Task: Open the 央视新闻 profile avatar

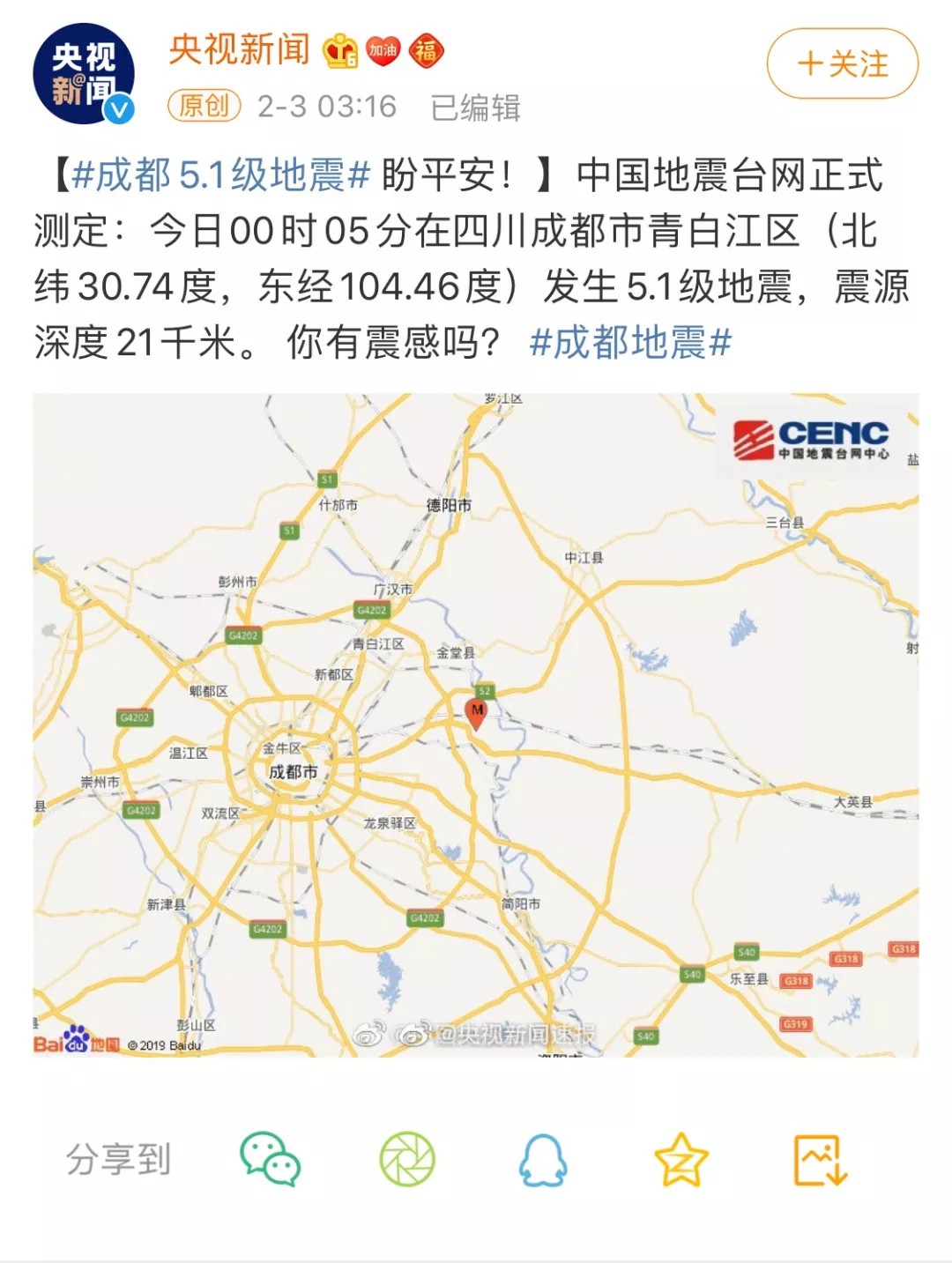Action: tap(84, 74)
